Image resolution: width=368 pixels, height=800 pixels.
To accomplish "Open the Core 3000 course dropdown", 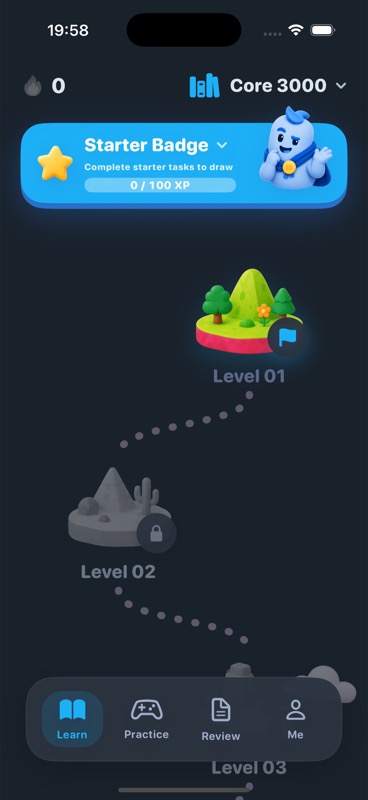I will 268,86.
